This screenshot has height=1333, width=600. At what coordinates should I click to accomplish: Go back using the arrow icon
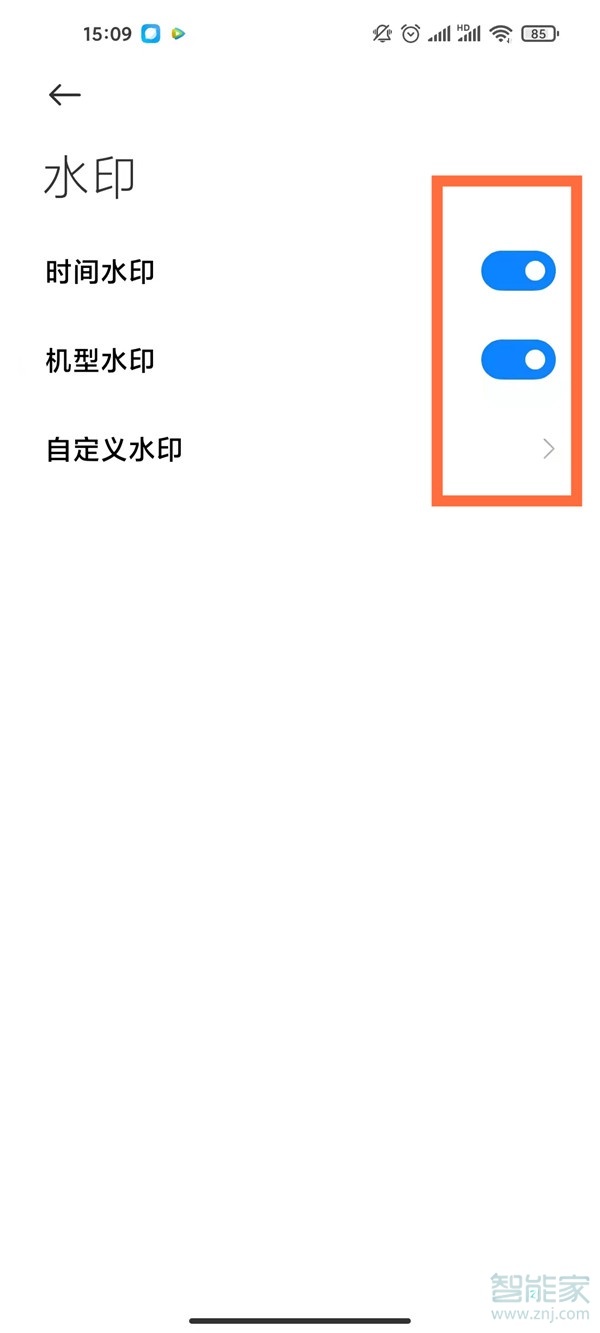click(x=64, y=94)
